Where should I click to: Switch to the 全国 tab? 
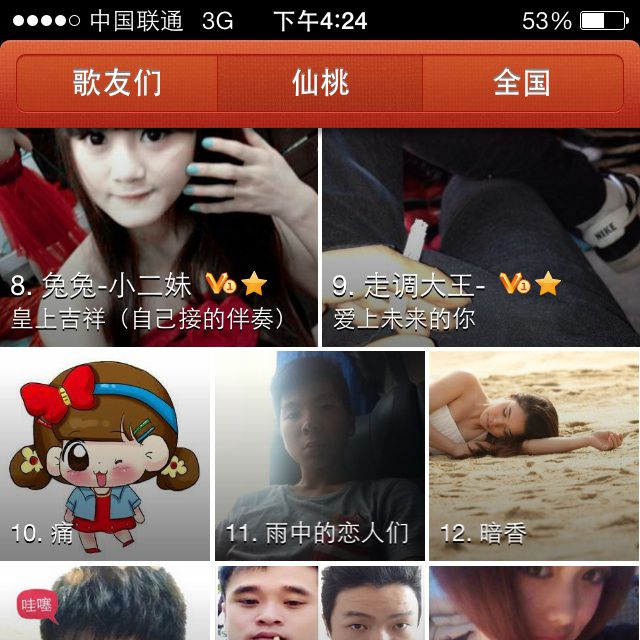522,83
